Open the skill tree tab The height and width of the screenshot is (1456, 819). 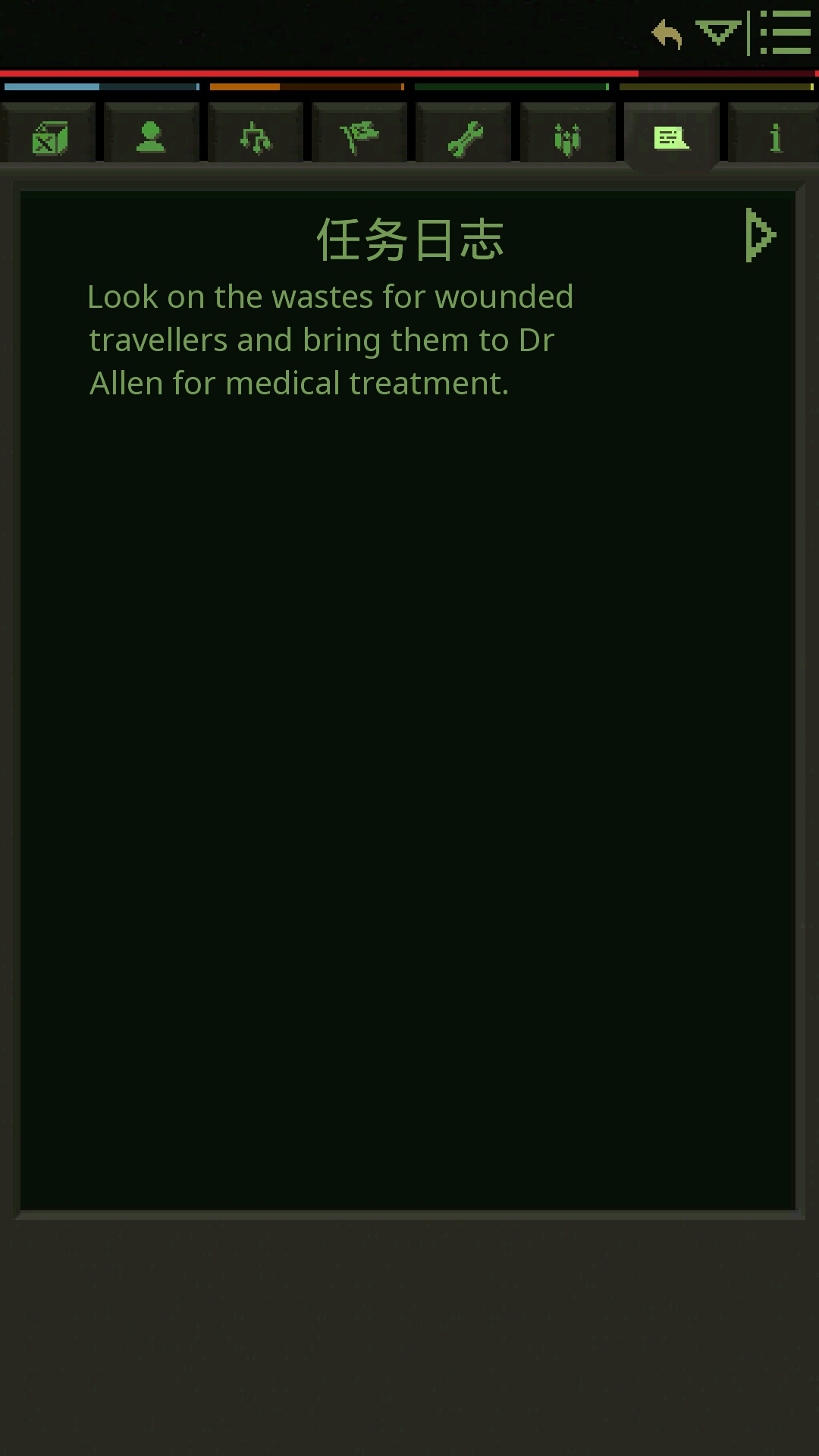coord(256,138)
